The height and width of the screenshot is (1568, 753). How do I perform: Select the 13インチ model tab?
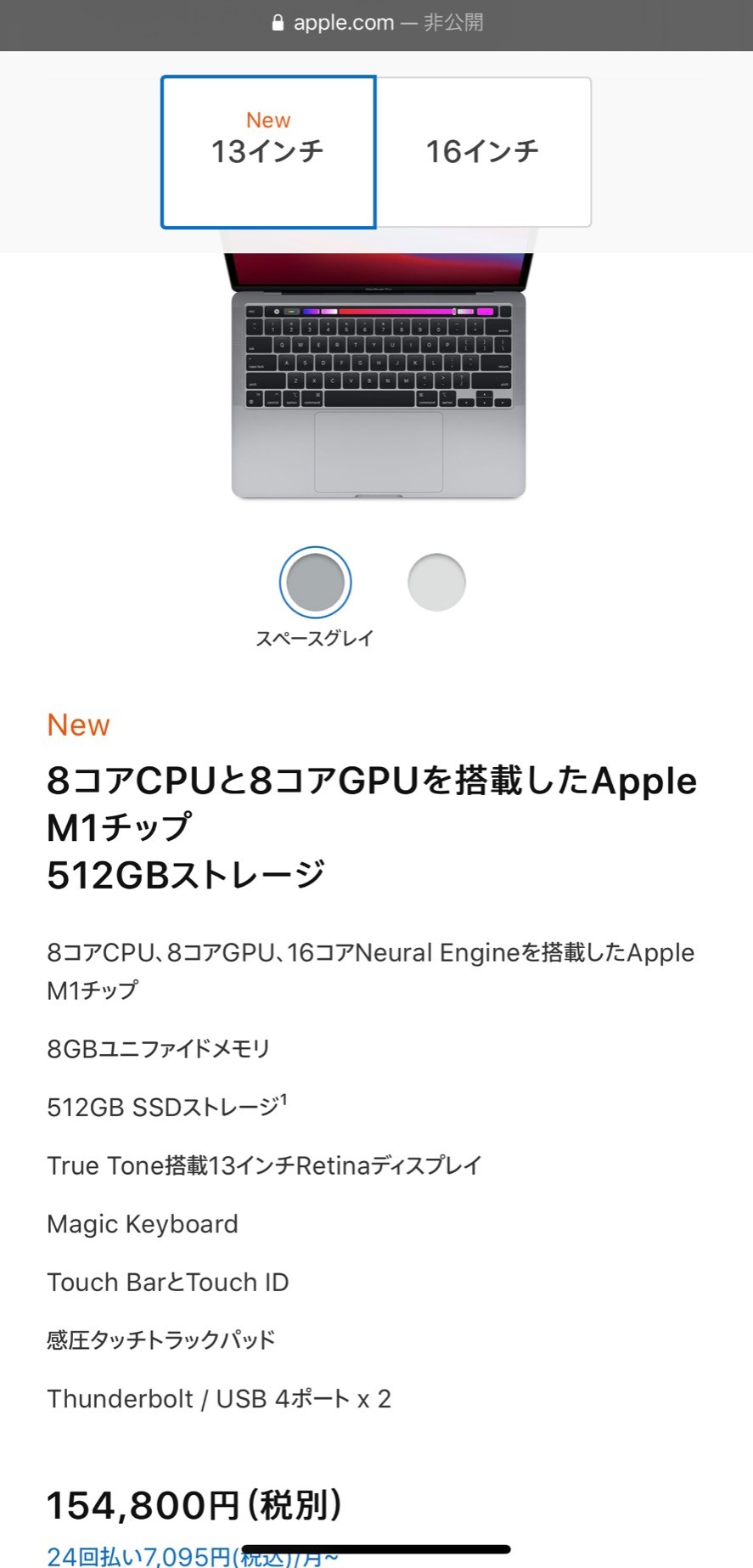pyautogui.click(x=268, y=152)
